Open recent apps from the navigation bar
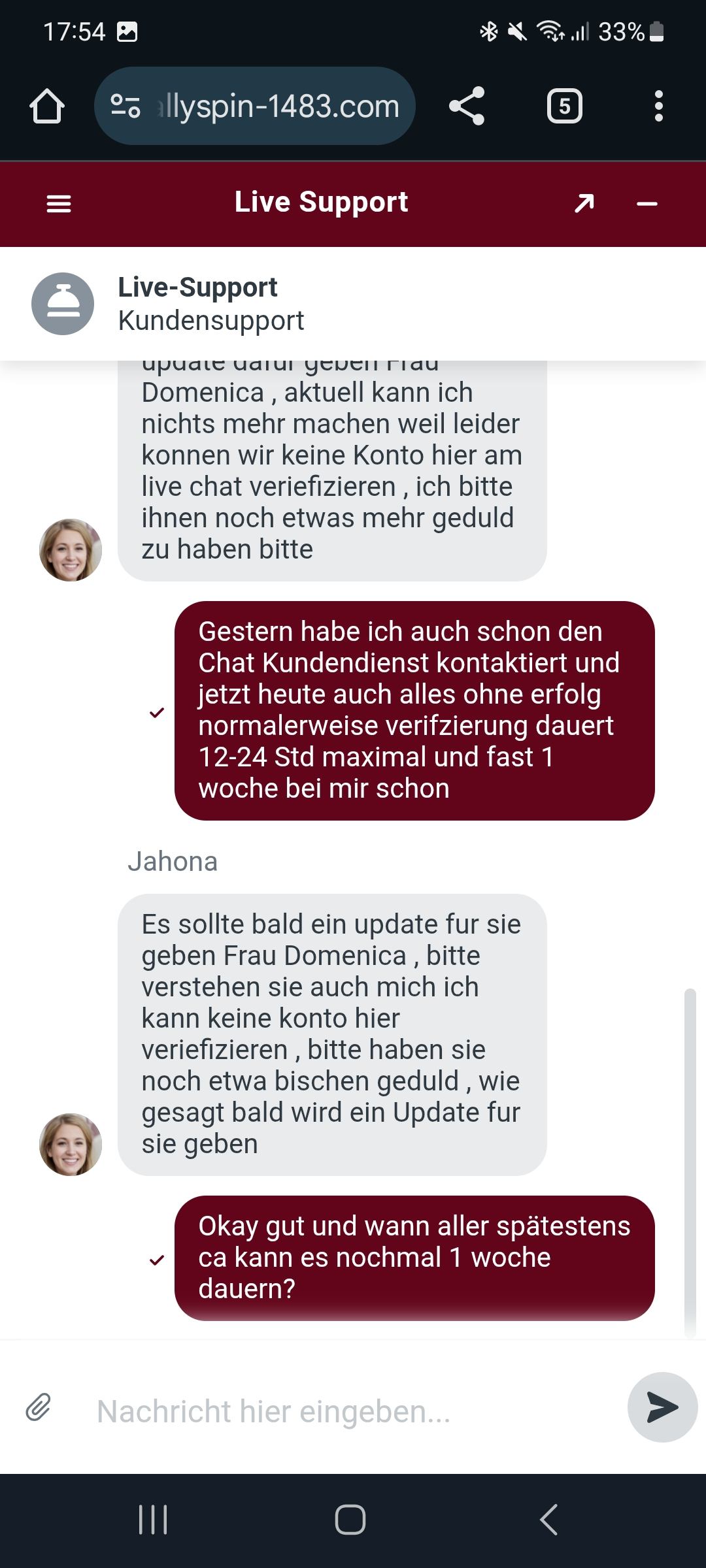Image resolution: width=706 pixels, height=1568 pixels. 154,1519
